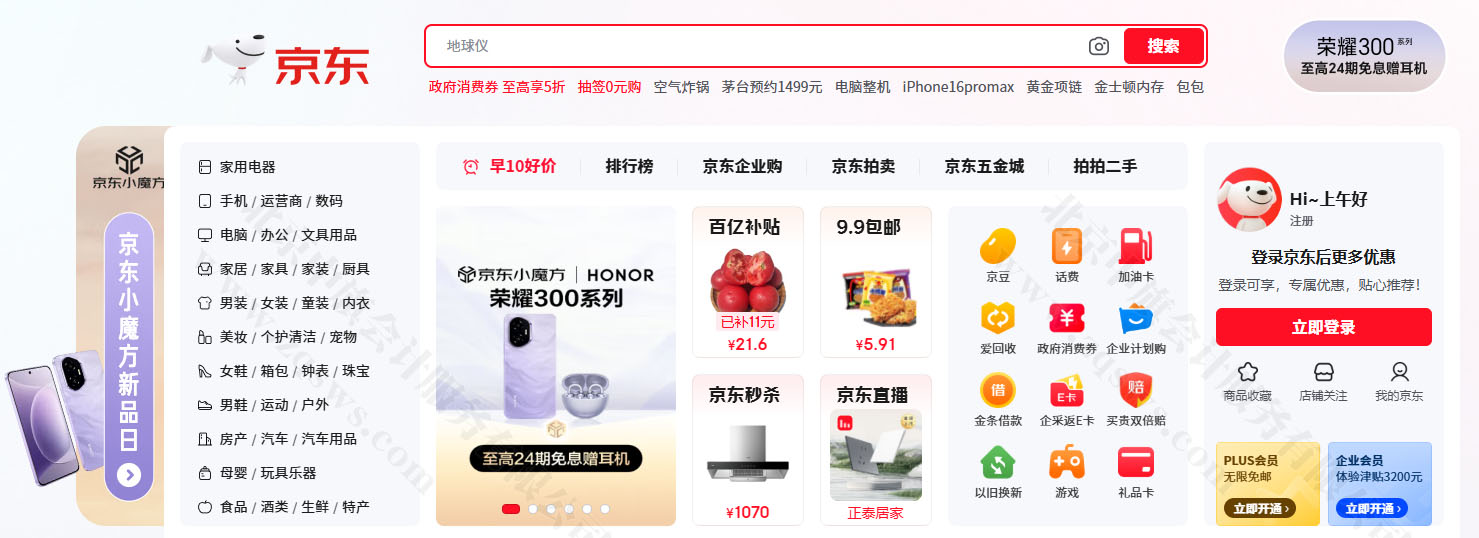Open the 百亿补贴 deal card
The height and width of the screenshot is (538, 1479).
[747, 282]
